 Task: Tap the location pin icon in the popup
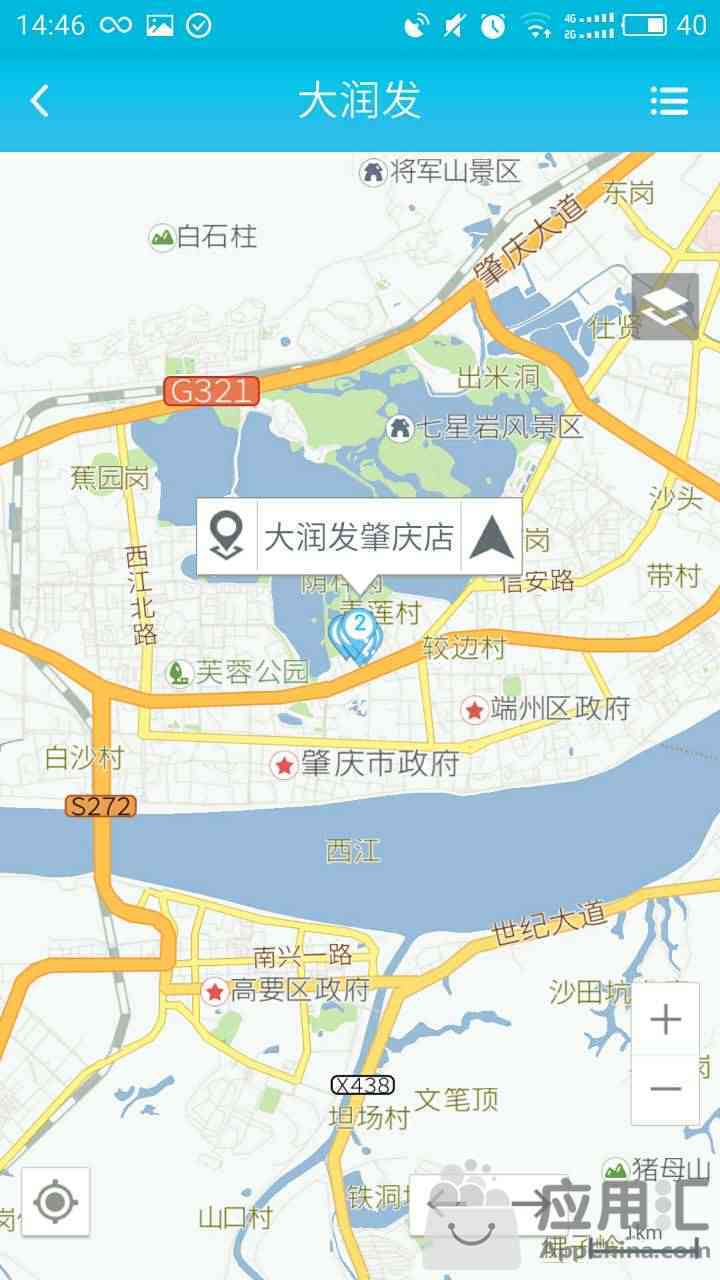pos(228,537)
